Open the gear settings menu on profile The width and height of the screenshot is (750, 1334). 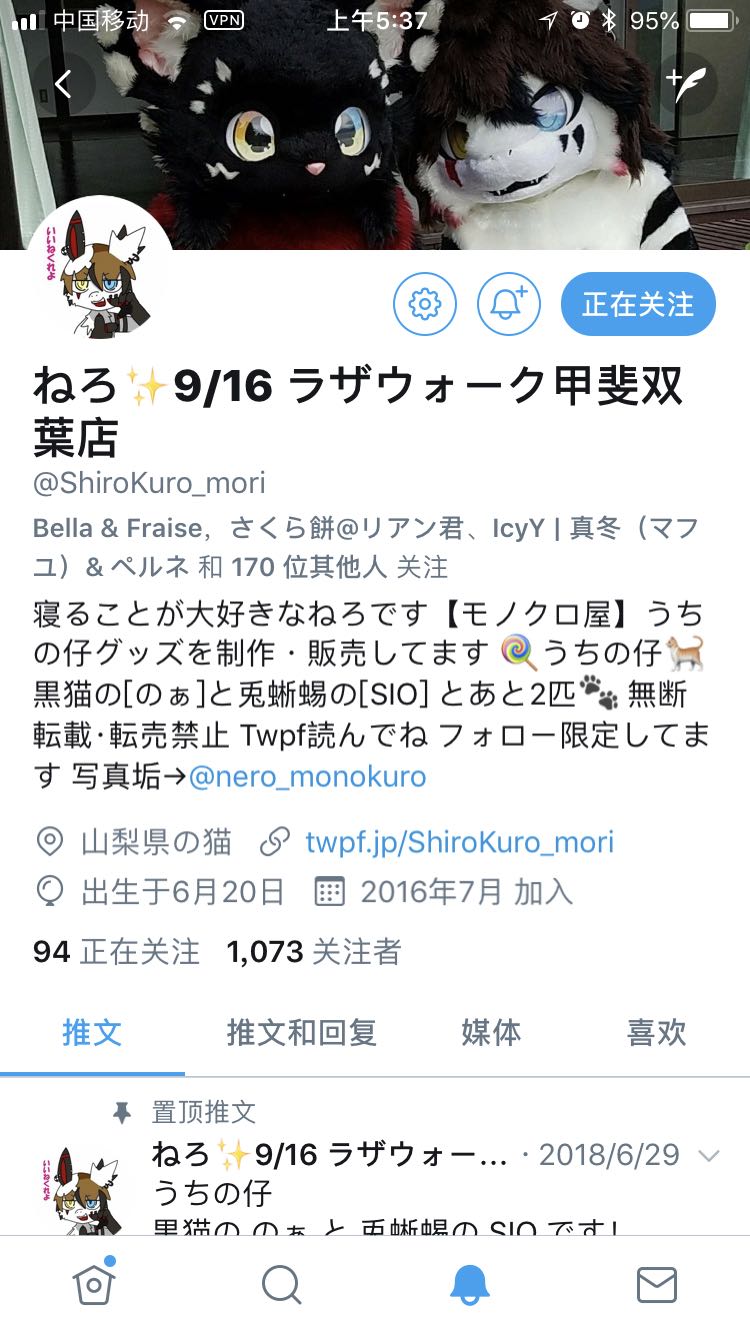coord(424,303)
